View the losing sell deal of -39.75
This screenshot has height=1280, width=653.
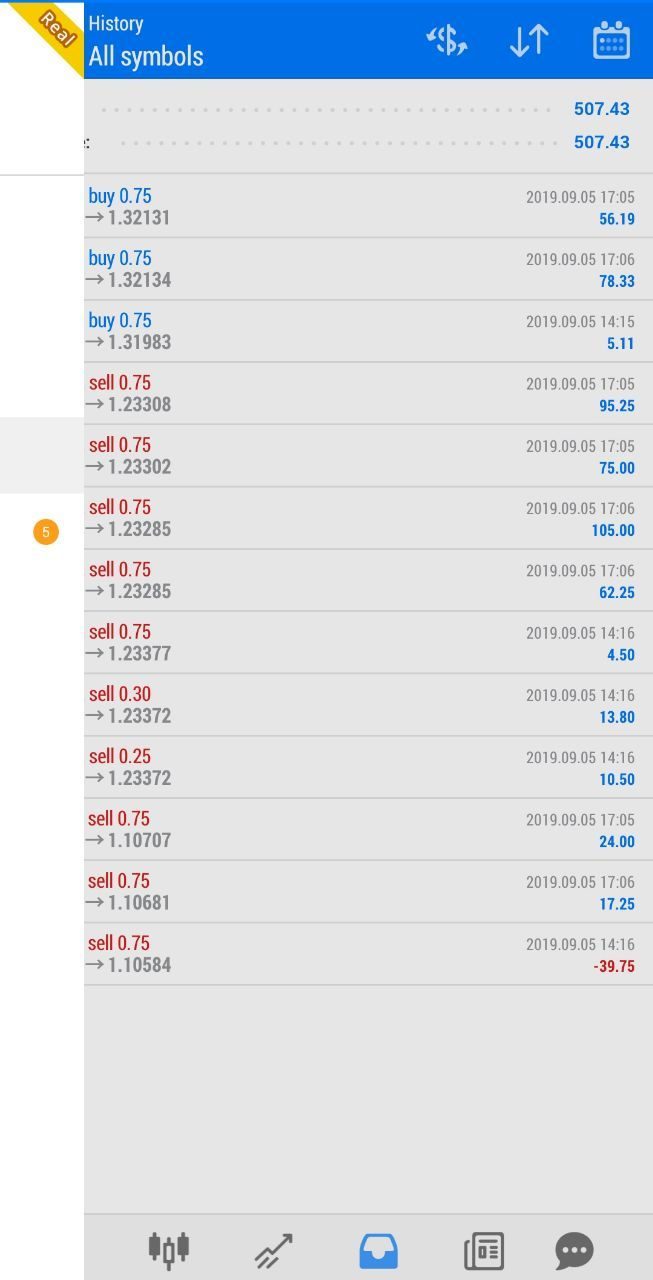(360, 954)
